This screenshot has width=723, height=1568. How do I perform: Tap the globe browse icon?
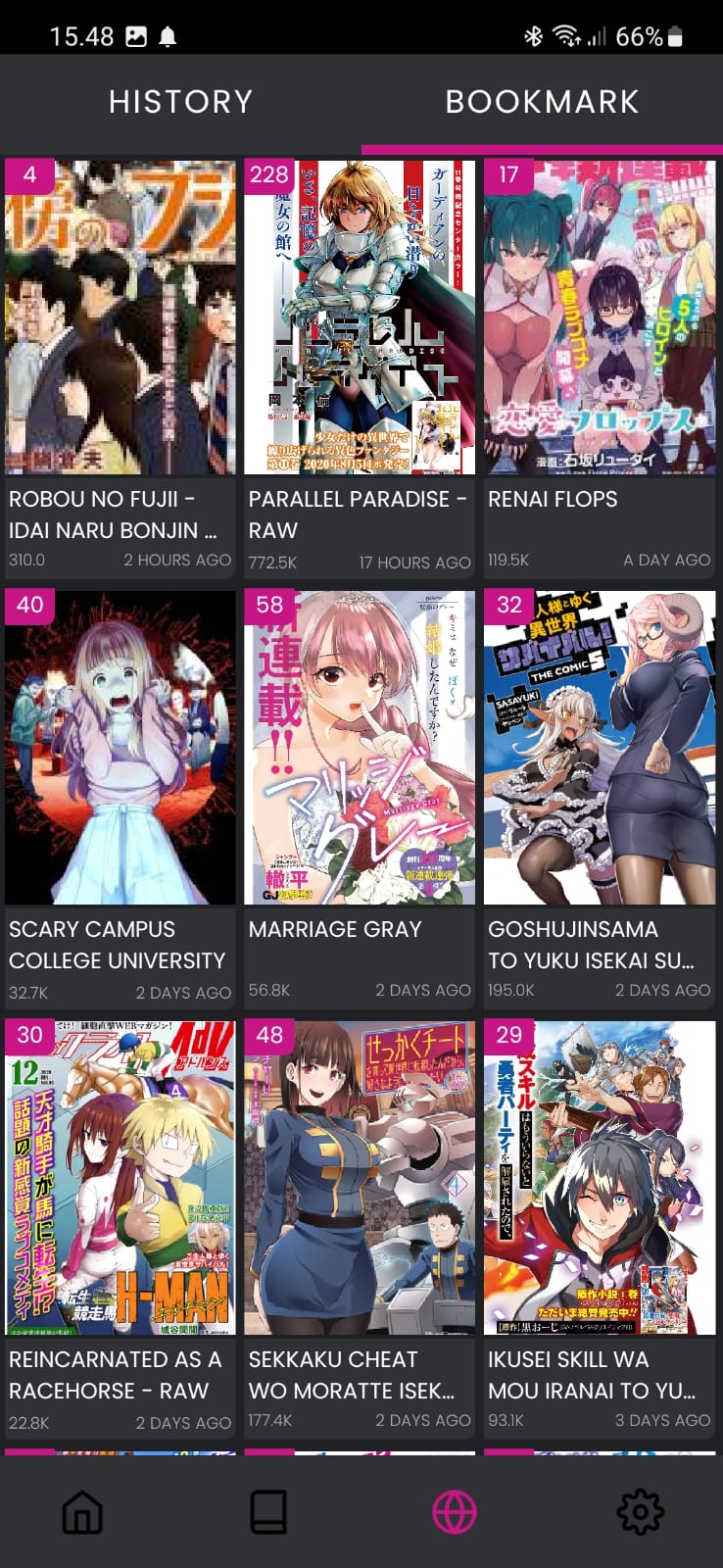pos(455,1512)
